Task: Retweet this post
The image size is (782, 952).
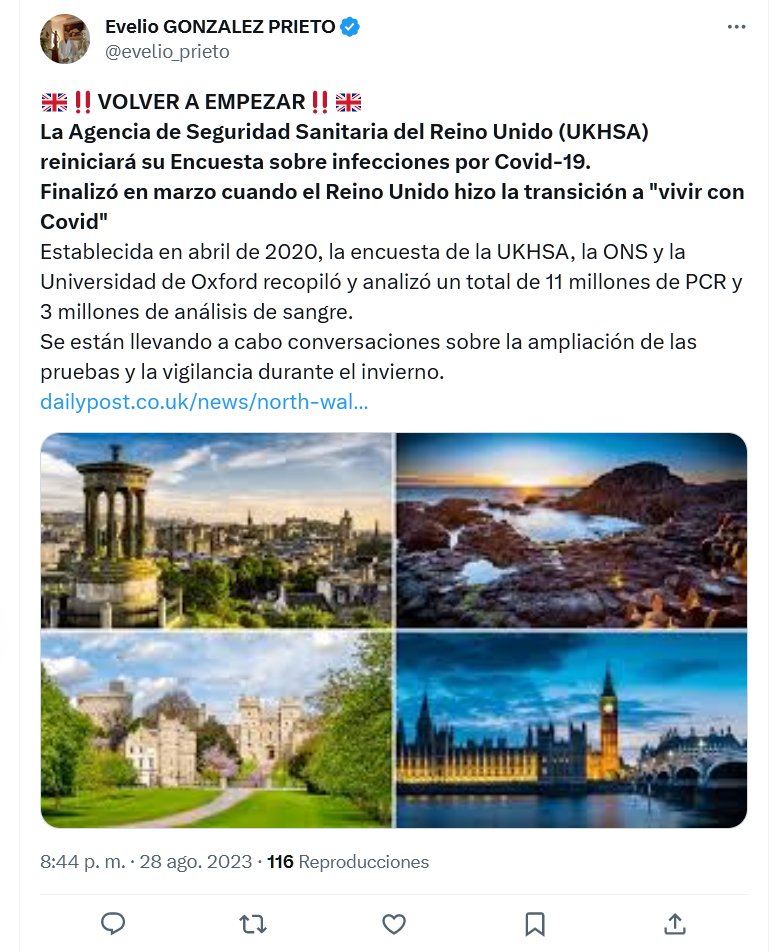Action: click(254, 921)
